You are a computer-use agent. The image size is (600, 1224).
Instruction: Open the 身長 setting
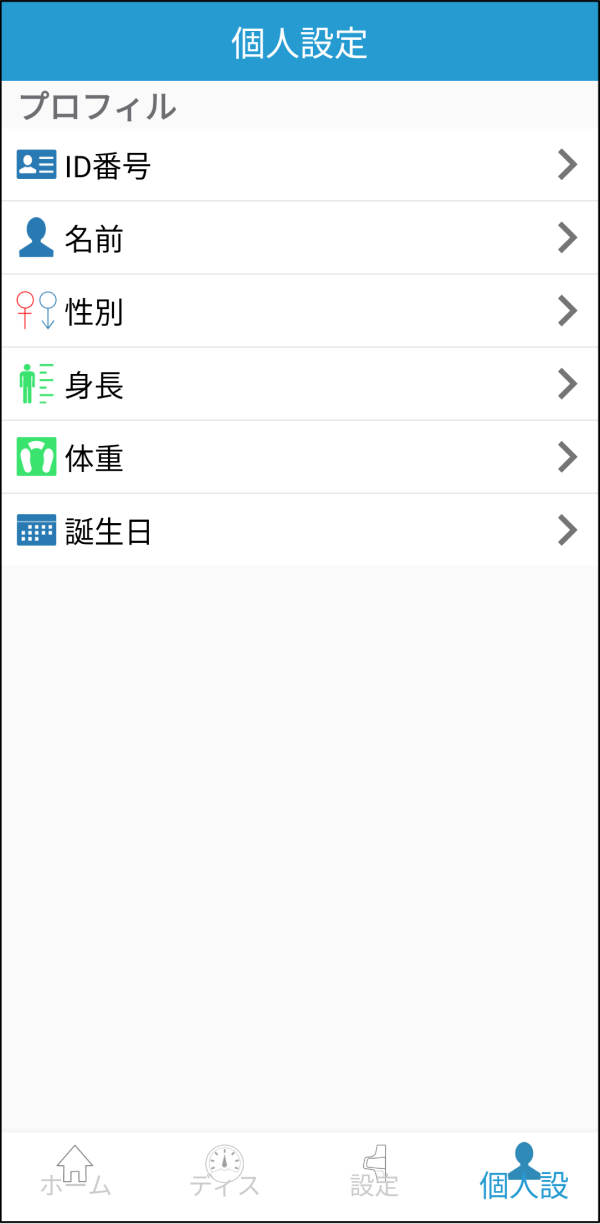(x=300, y=384)
